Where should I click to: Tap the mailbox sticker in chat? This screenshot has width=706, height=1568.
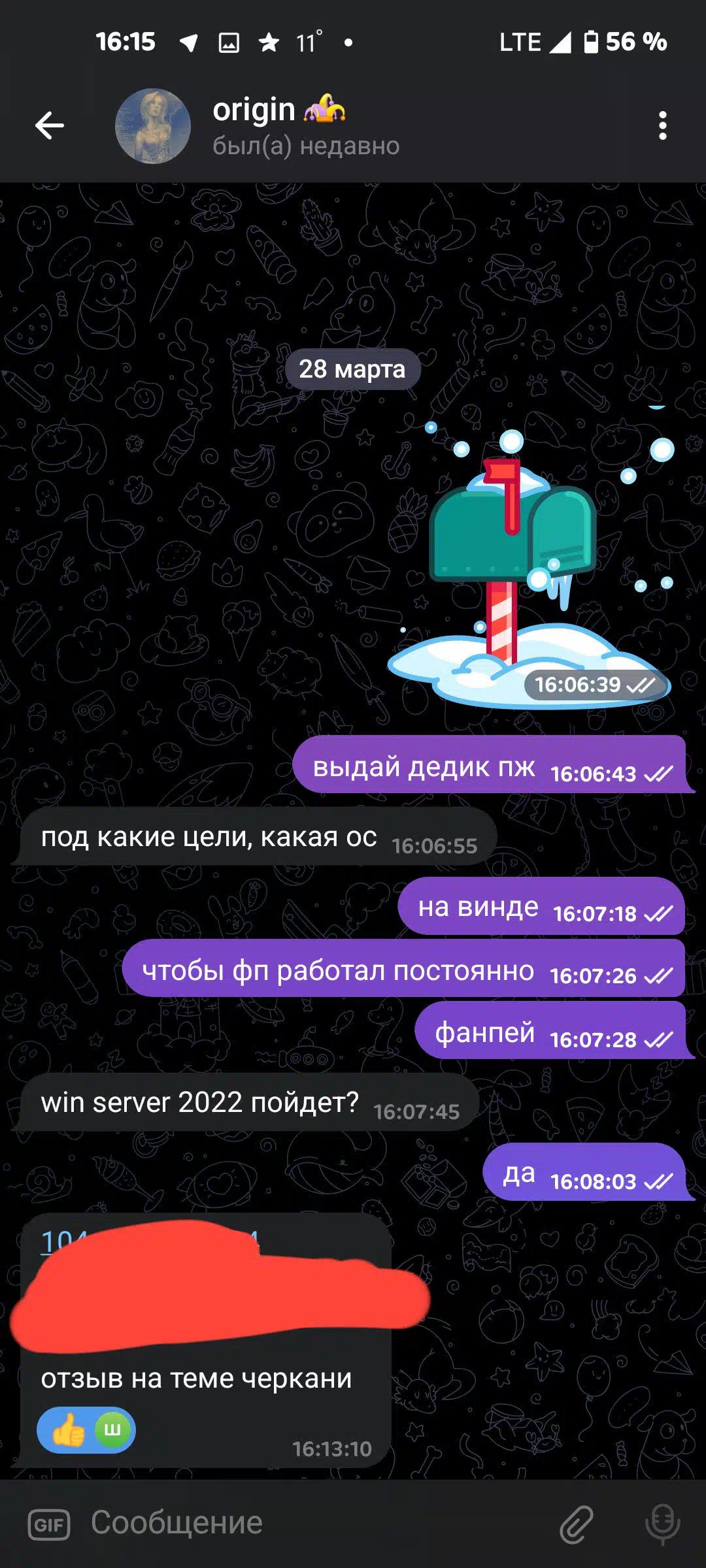(529, 563)
